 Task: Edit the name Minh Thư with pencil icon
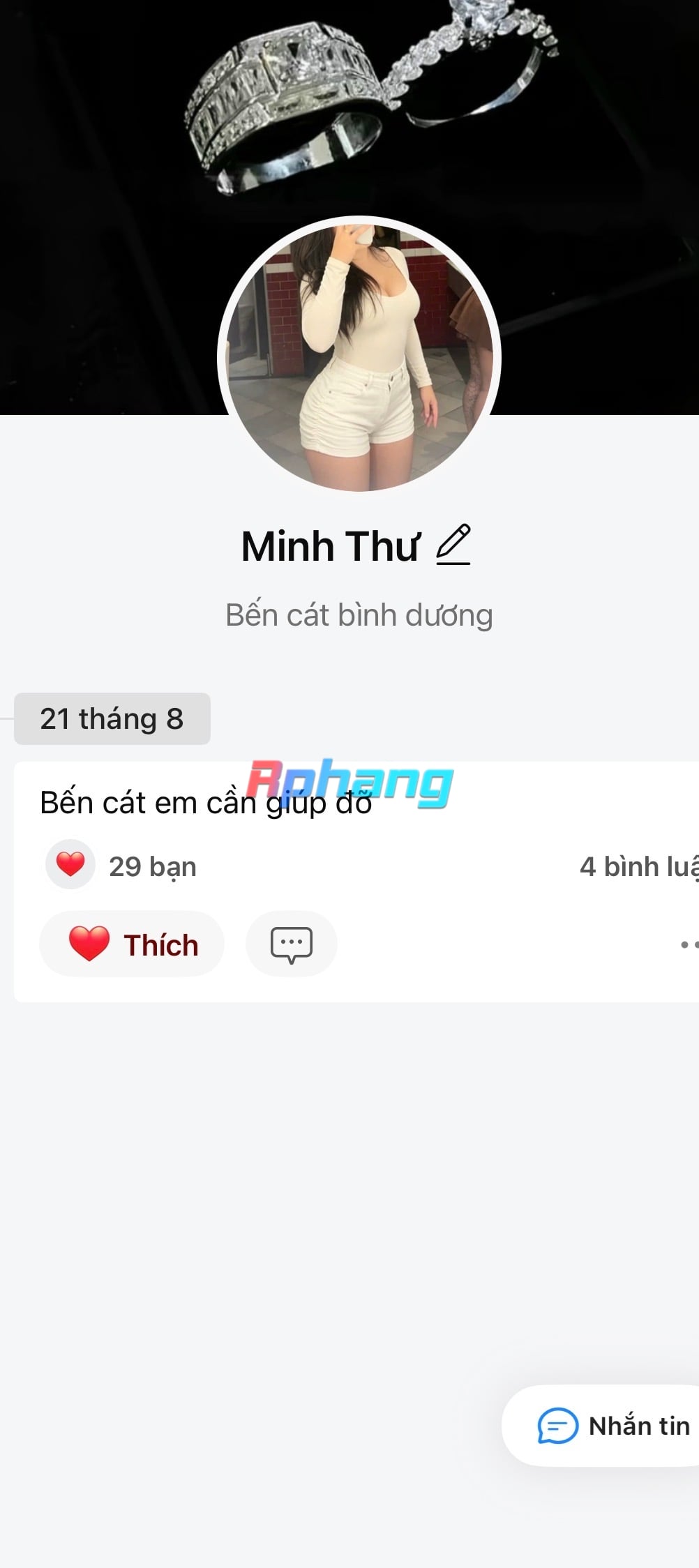(453, 545)
